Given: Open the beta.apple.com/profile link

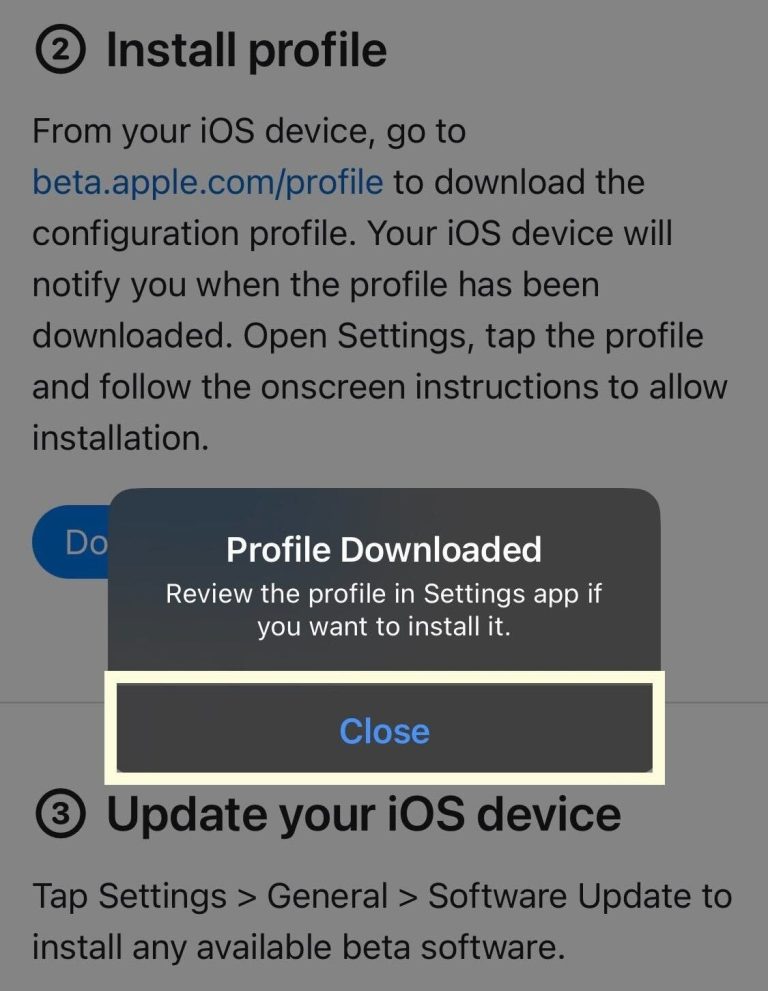Looking at the screenshot, I should (x=207, y=182).
